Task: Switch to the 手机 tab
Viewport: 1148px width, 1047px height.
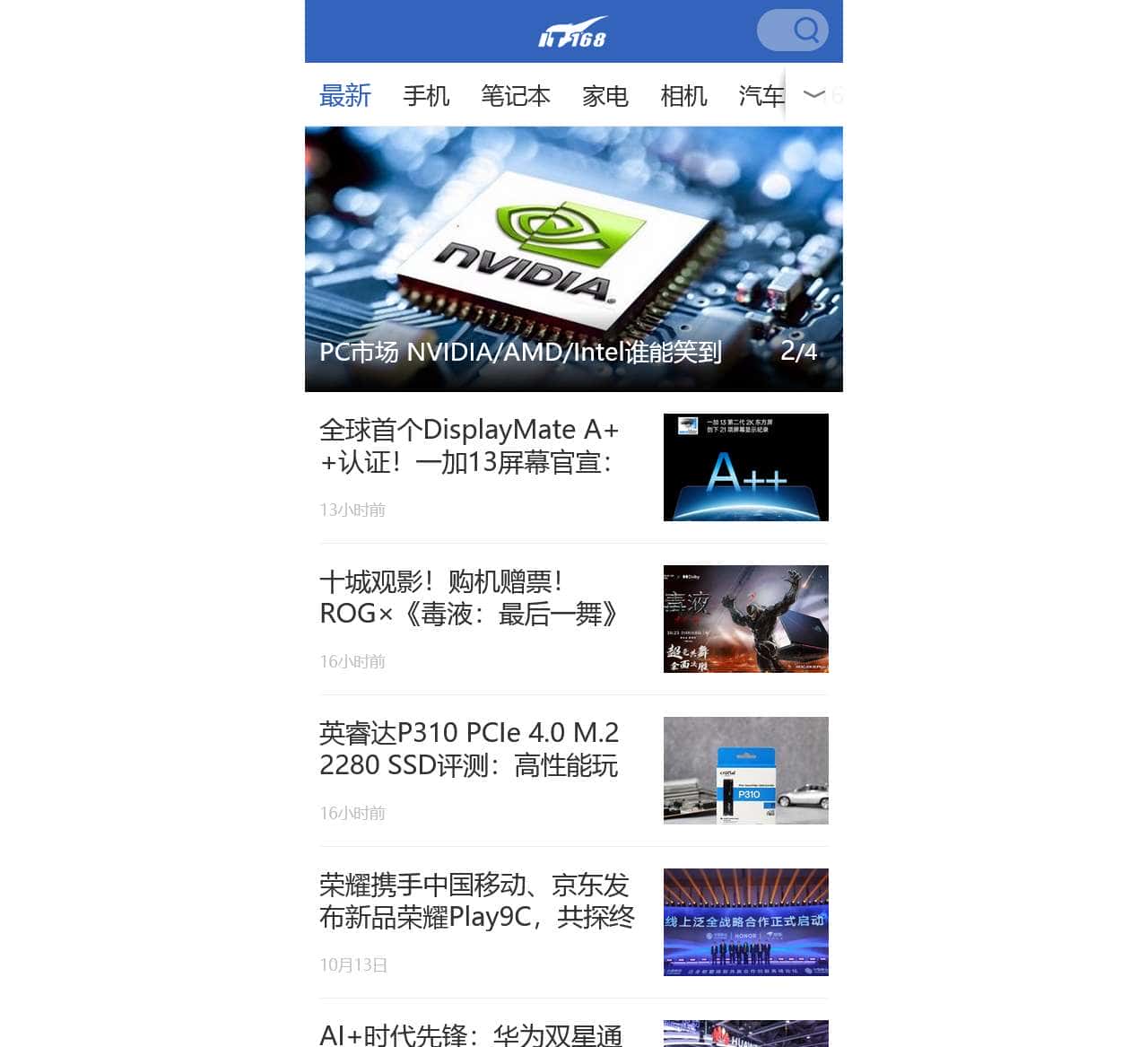Action: [x=426, y=95]
